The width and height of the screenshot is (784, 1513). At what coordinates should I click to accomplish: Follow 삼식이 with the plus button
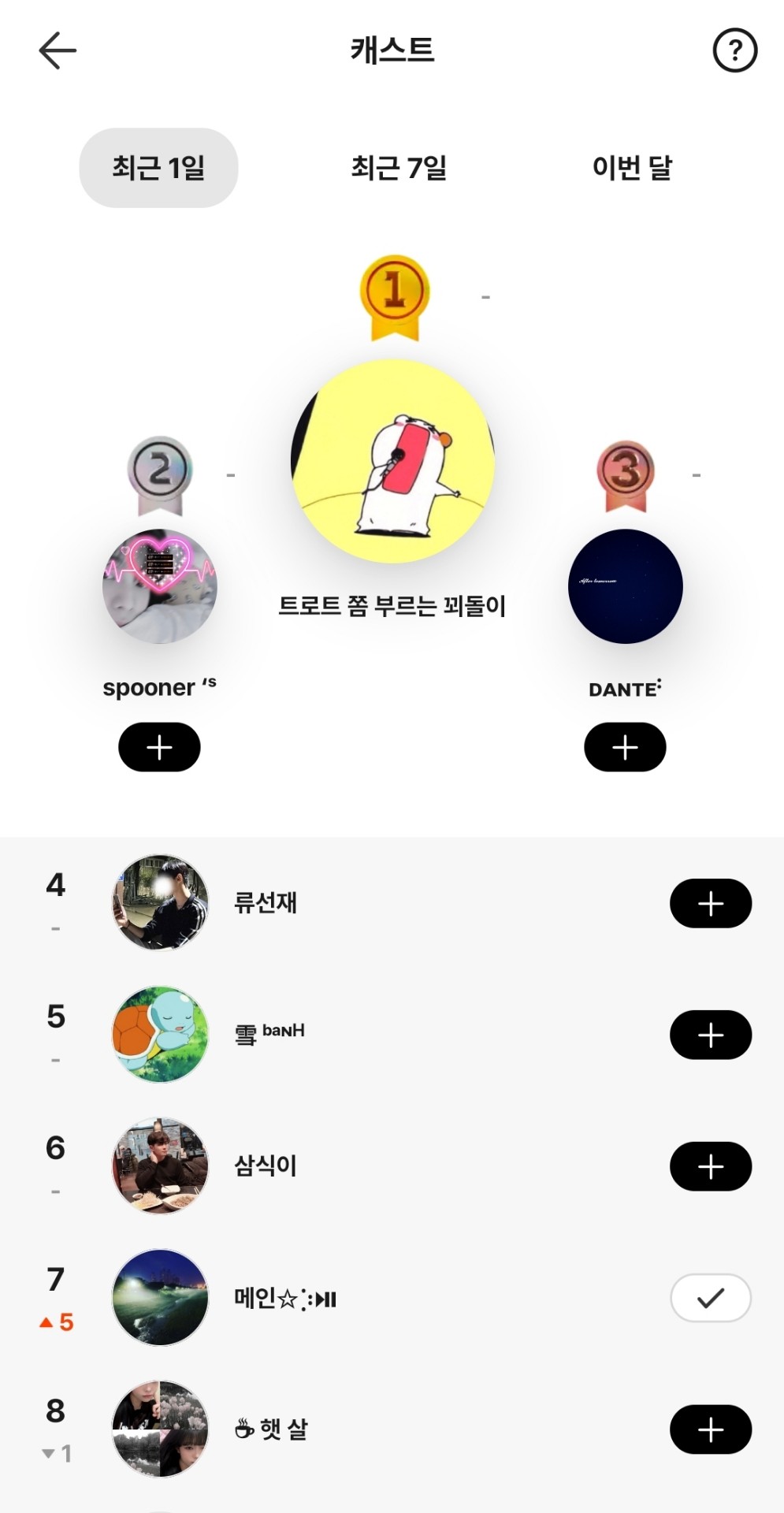(x=710, y=1166)
